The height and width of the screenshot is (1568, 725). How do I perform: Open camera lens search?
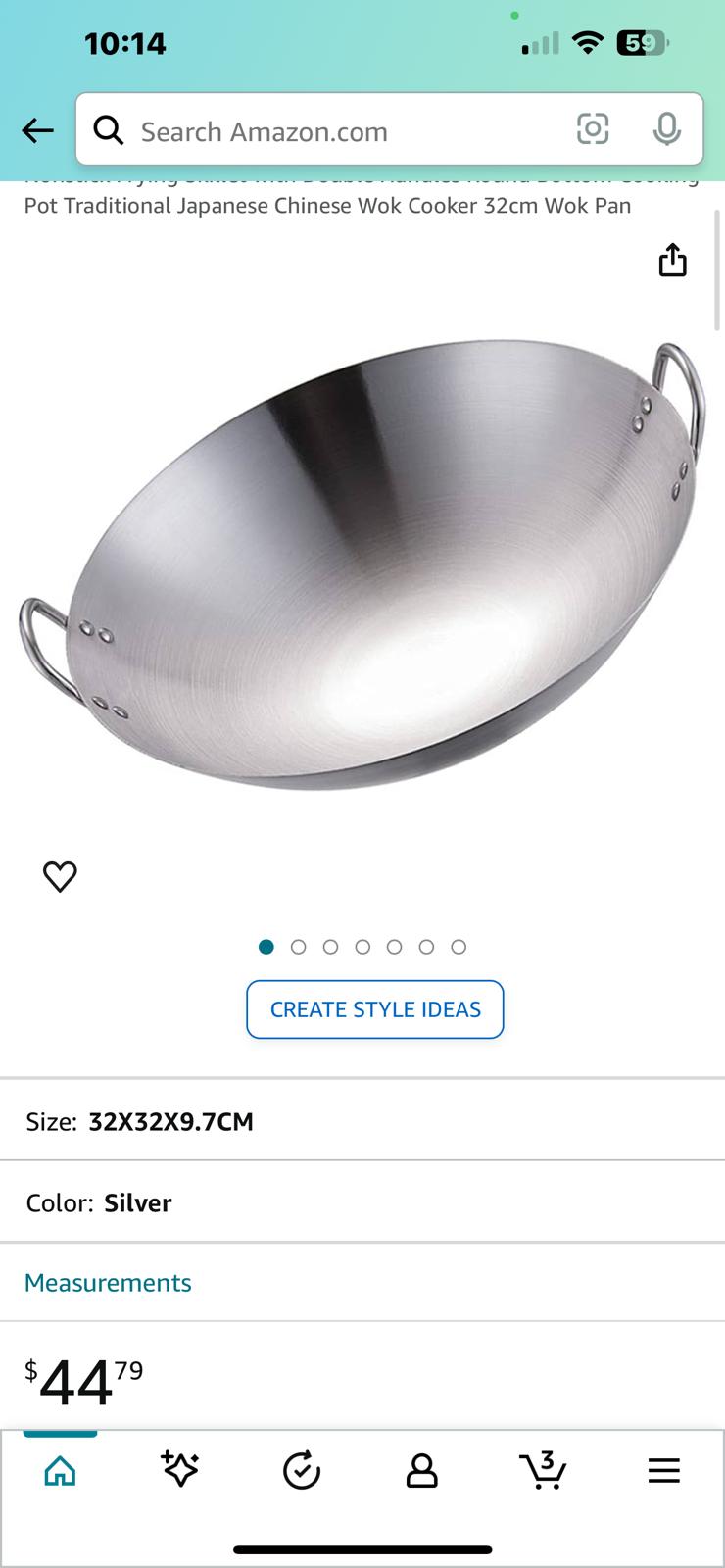tap(593, 129)
